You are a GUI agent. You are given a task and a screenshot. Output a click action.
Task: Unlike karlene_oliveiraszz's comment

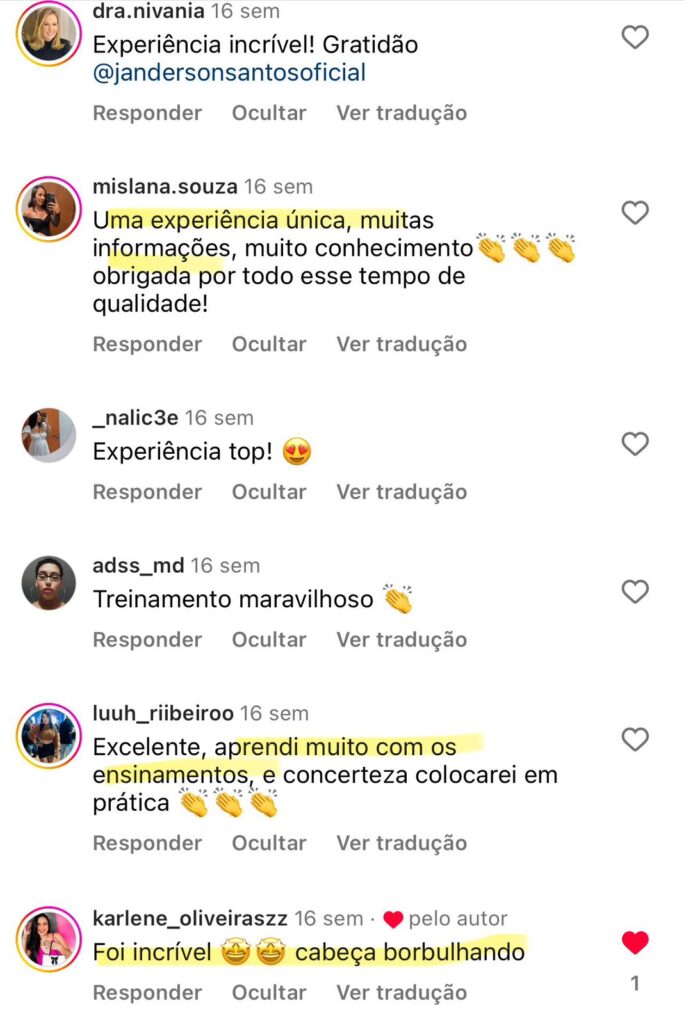[635, 942]
